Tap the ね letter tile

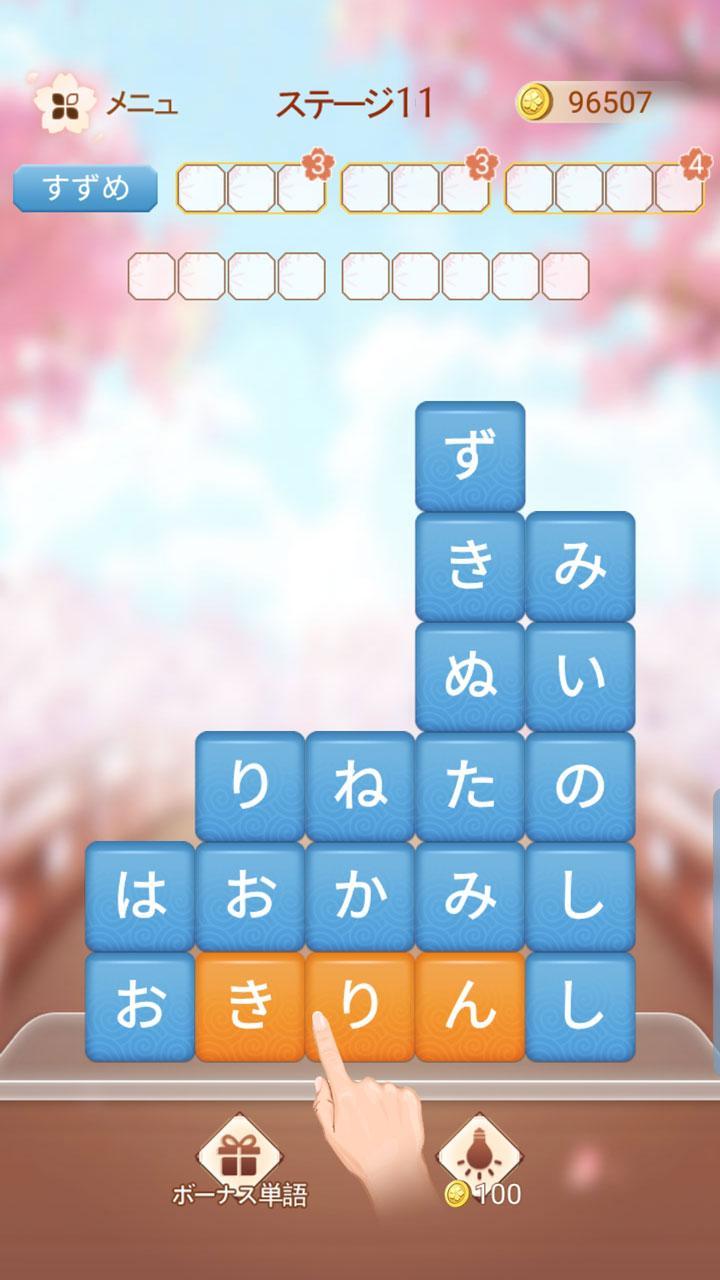point(360,787)
